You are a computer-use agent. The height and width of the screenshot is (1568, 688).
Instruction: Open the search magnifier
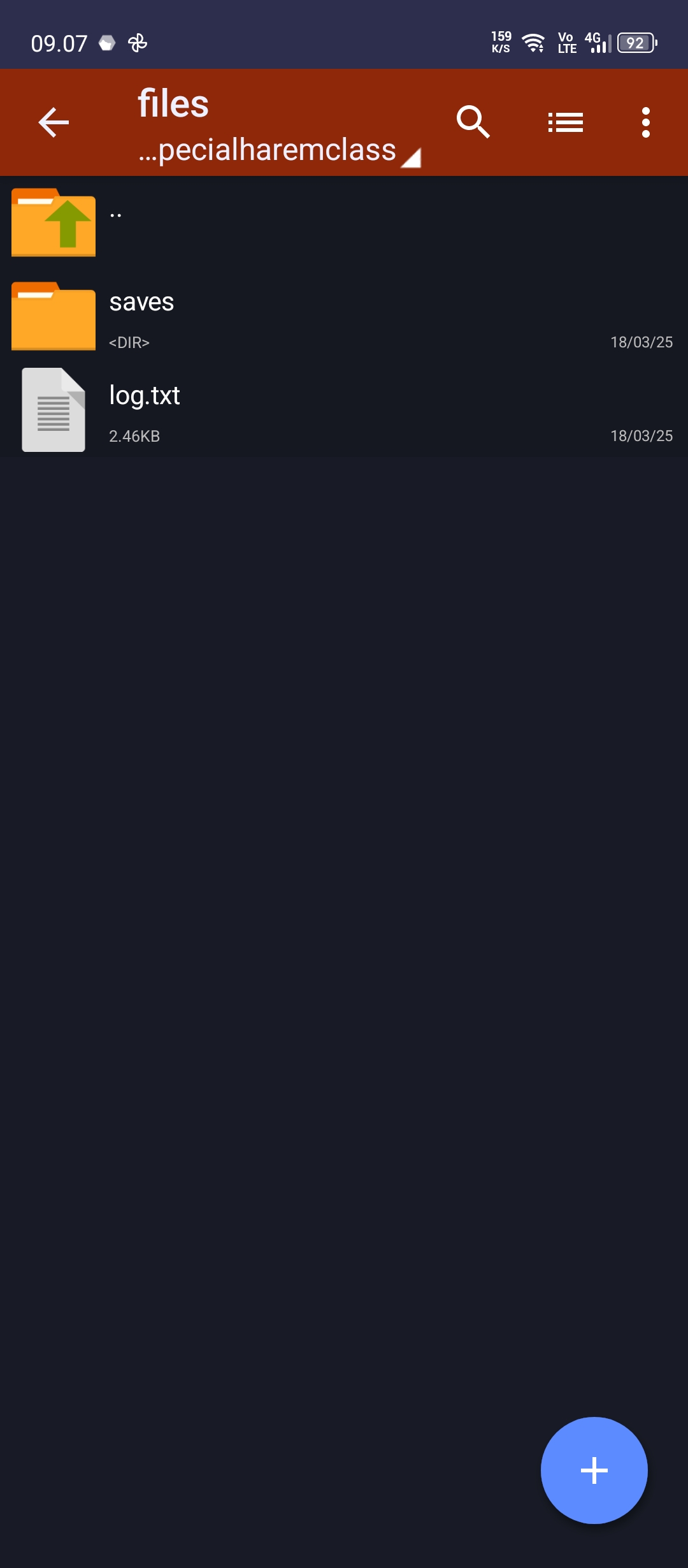coord(473,122)
